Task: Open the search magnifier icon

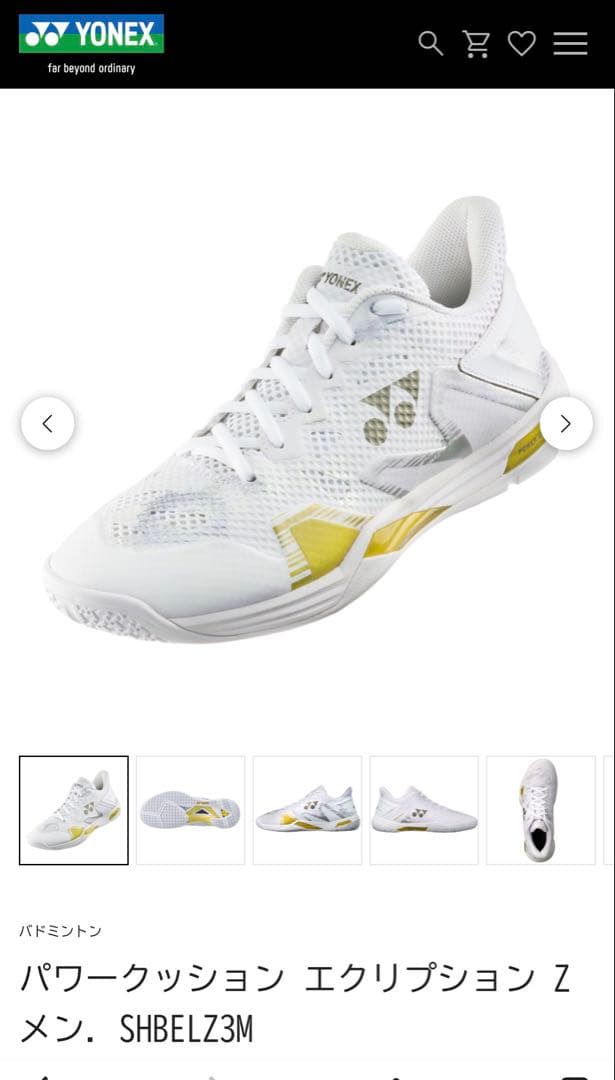Action: [x=430, y=43]
